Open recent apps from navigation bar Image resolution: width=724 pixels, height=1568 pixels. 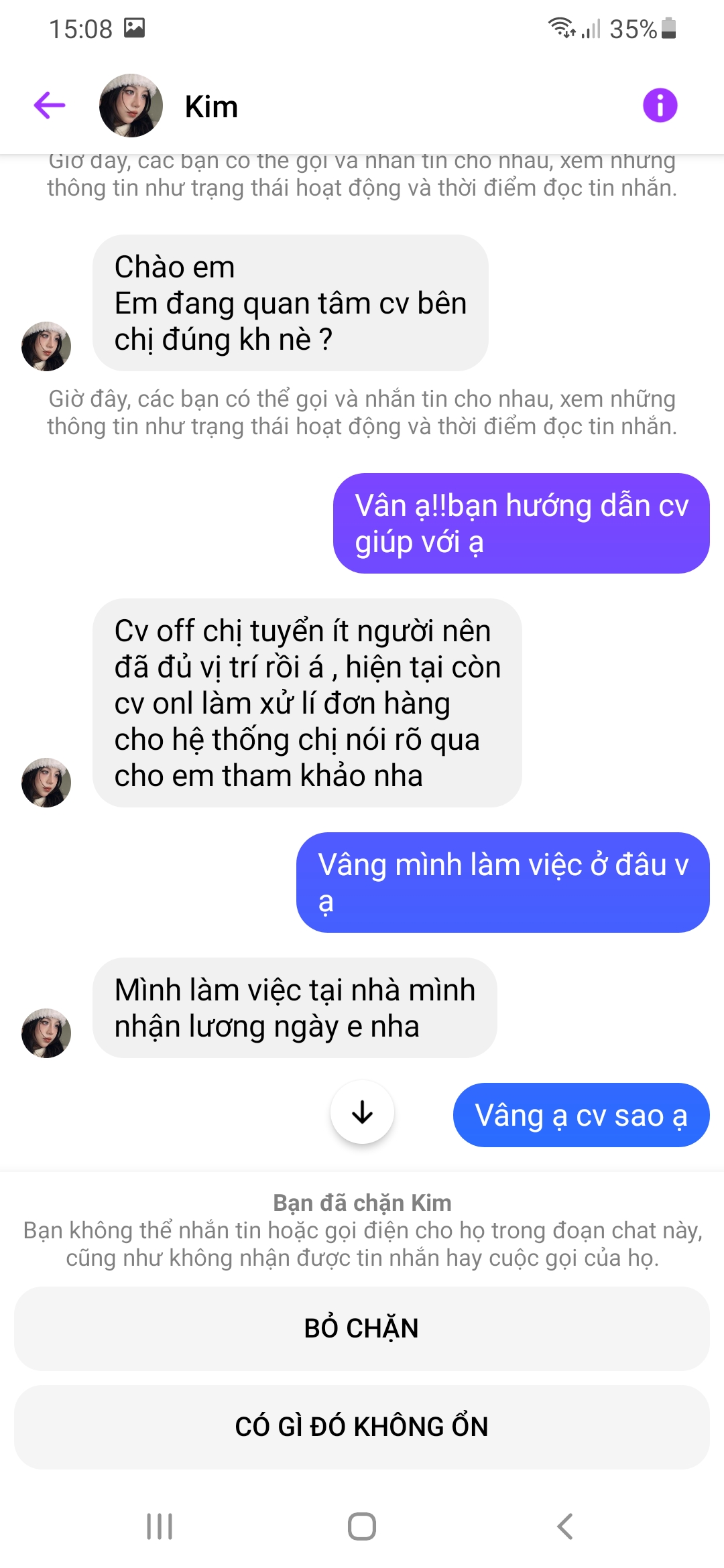click(x=160, y=1526)
